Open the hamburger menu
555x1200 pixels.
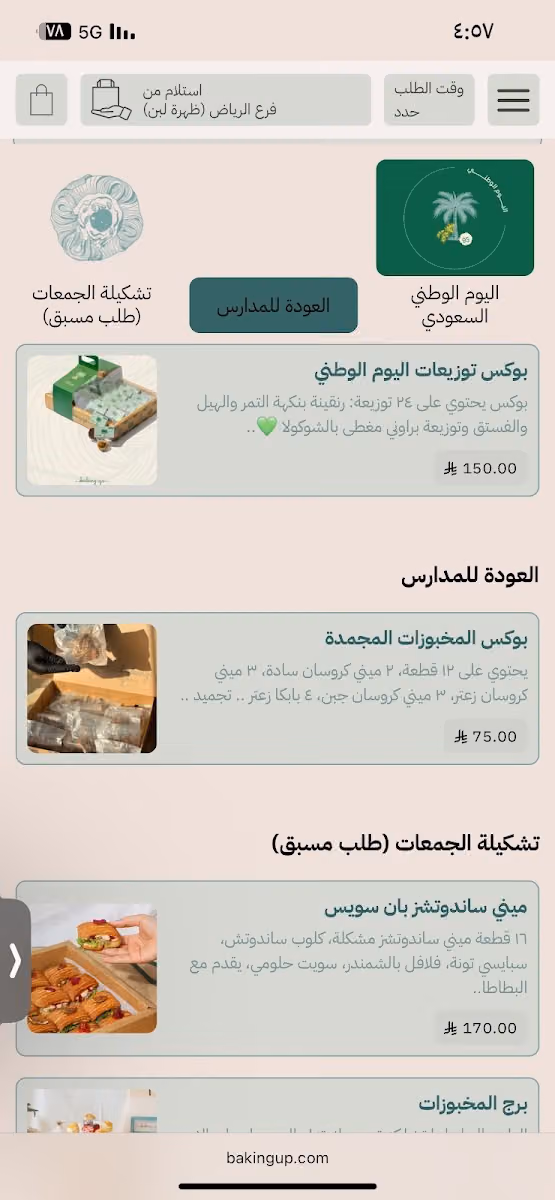(513, 100)
